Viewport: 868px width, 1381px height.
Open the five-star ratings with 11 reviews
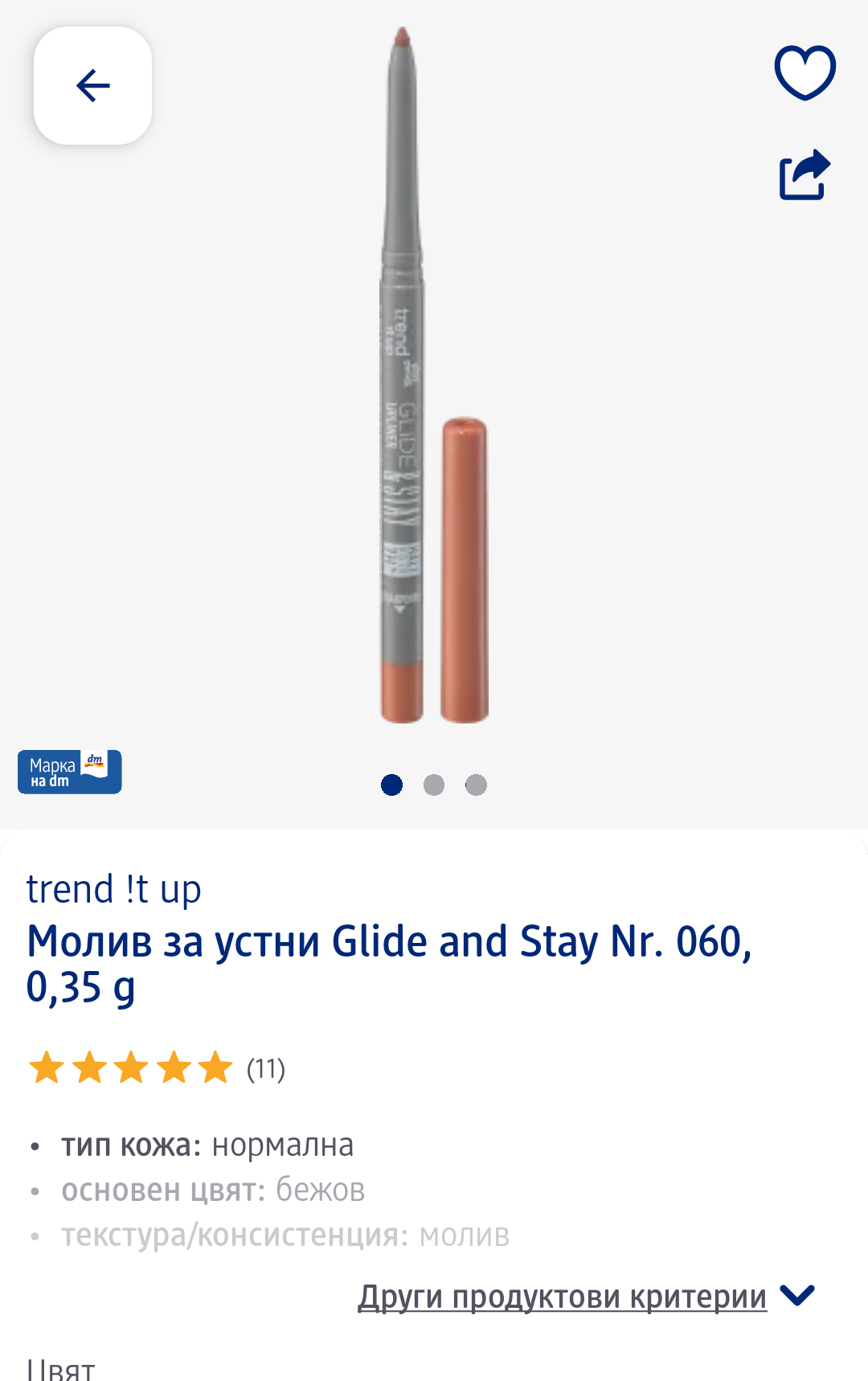(157, 1069)
